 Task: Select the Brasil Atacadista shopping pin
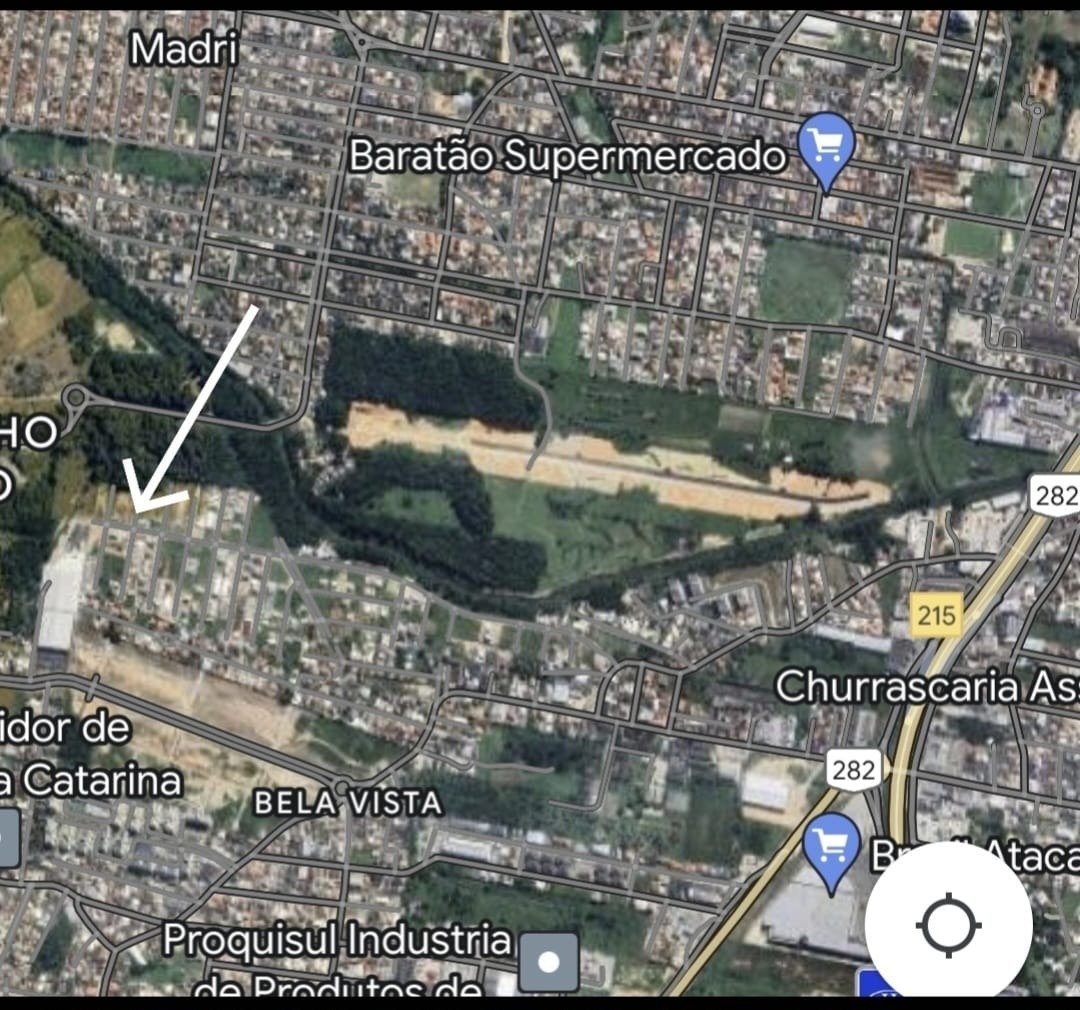click(831, 847)
